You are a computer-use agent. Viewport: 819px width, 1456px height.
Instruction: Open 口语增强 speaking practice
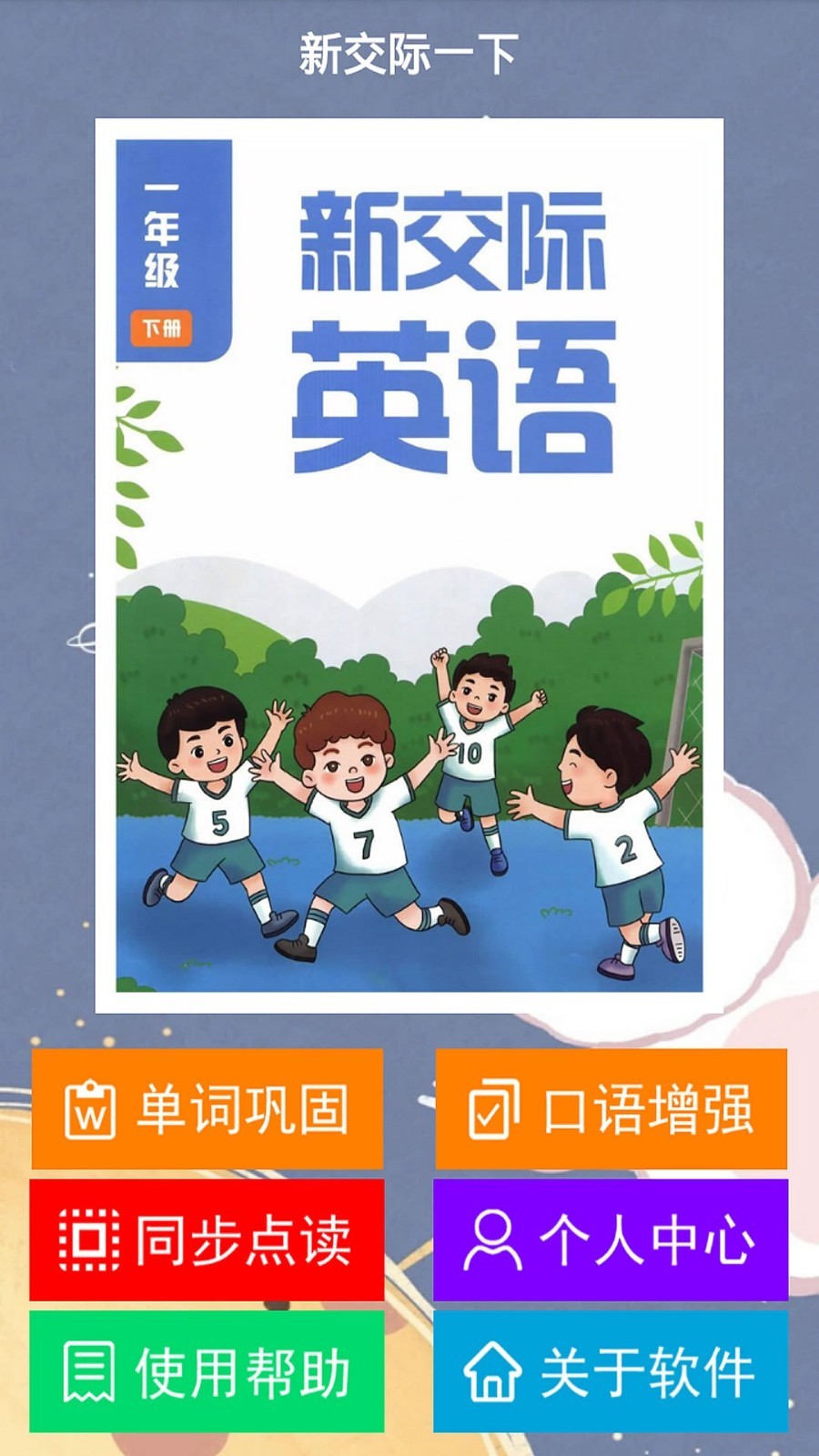(x=611, y=1108)
